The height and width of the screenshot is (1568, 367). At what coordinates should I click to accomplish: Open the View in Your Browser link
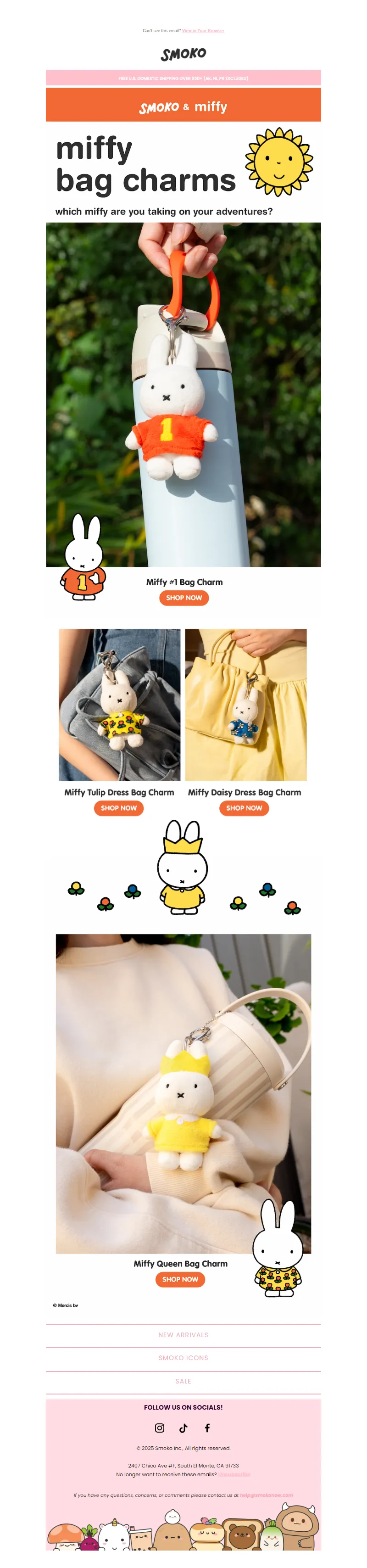coord(203,30)
